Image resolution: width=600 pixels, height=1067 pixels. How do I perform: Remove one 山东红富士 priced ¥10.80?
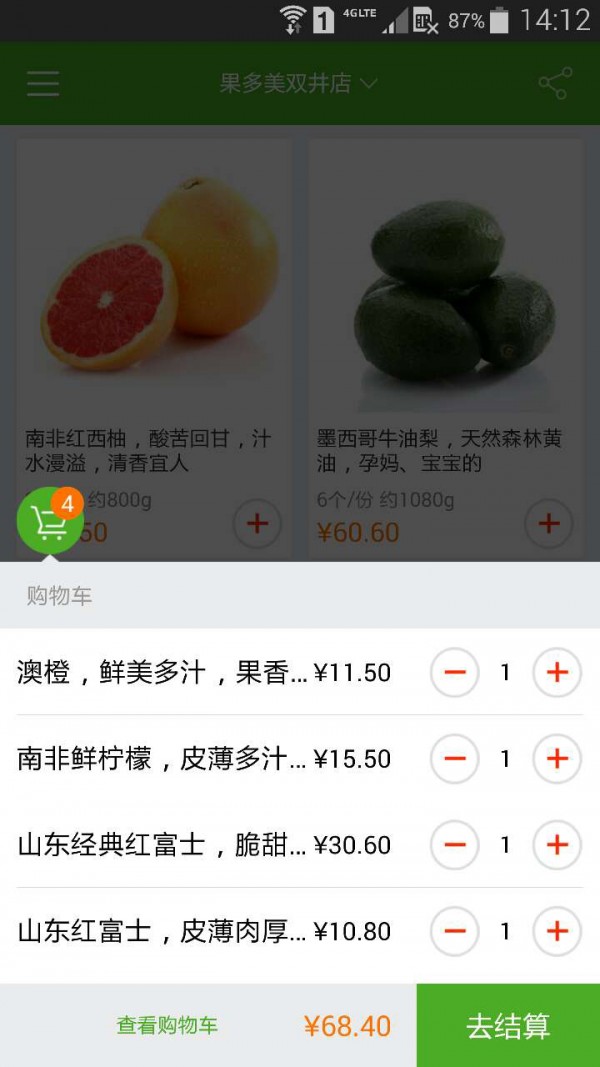[x=455, y=932]
